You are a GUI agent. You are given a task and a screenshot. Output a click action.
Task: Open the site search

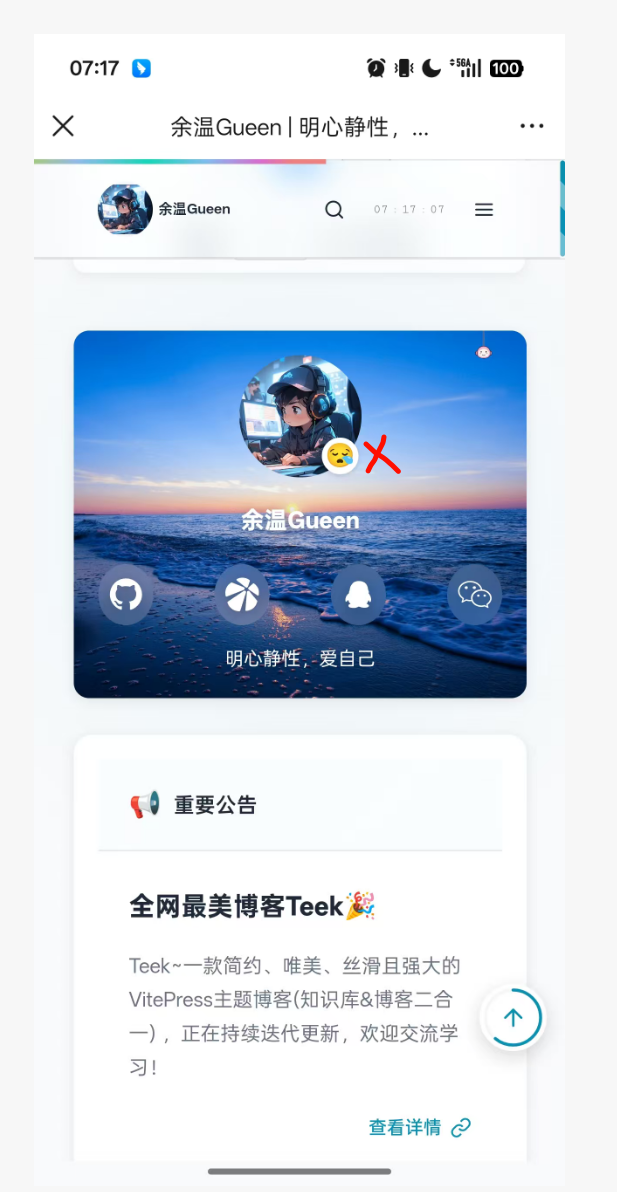pos(334,210)
